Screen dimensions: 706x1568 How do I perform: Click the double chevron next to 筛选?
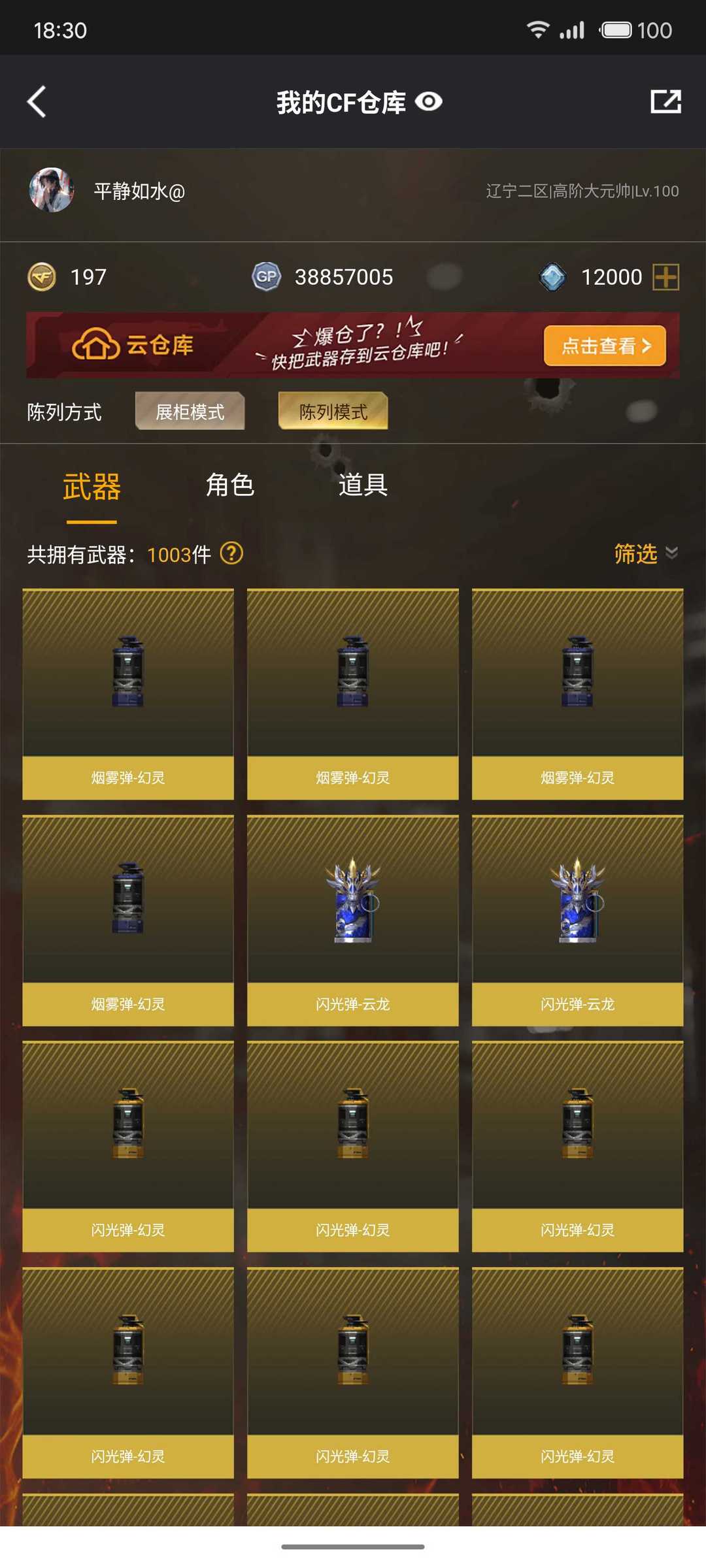[671, 553]
